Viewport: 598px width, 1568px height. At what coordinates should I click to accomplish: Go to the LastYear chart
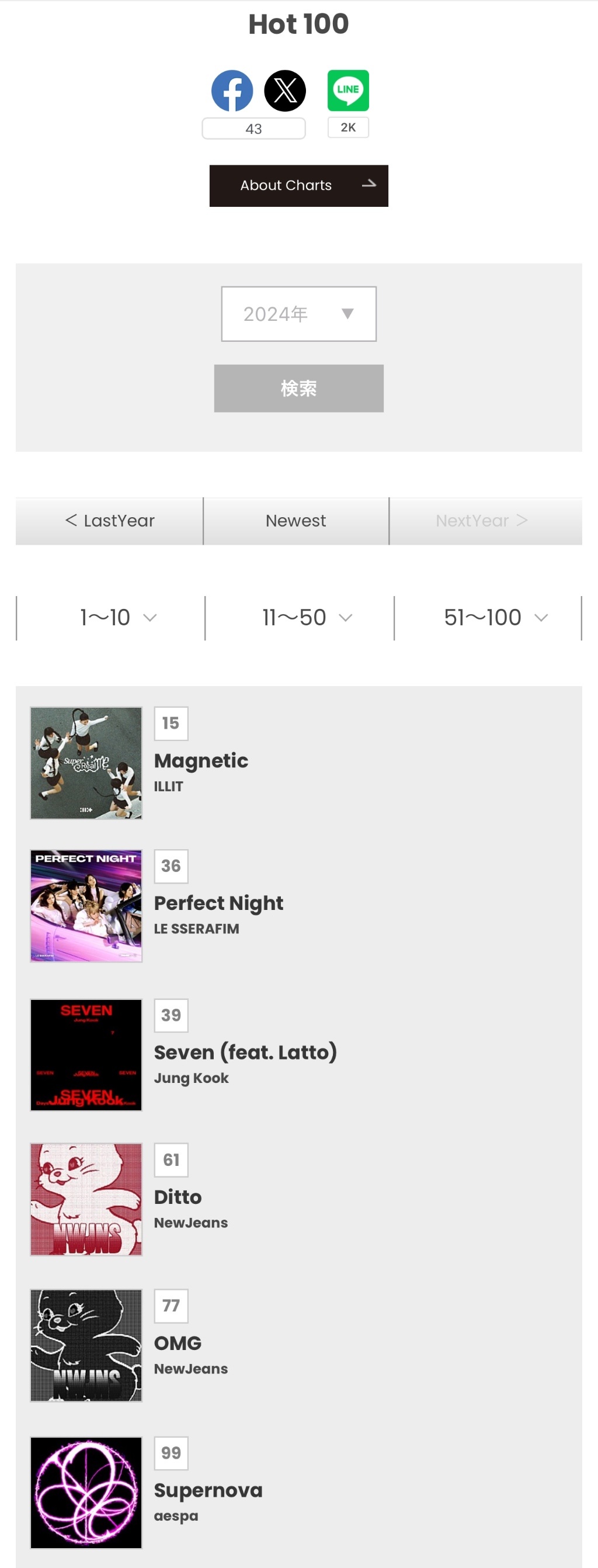pyautogui.click(x=110, y=521)
